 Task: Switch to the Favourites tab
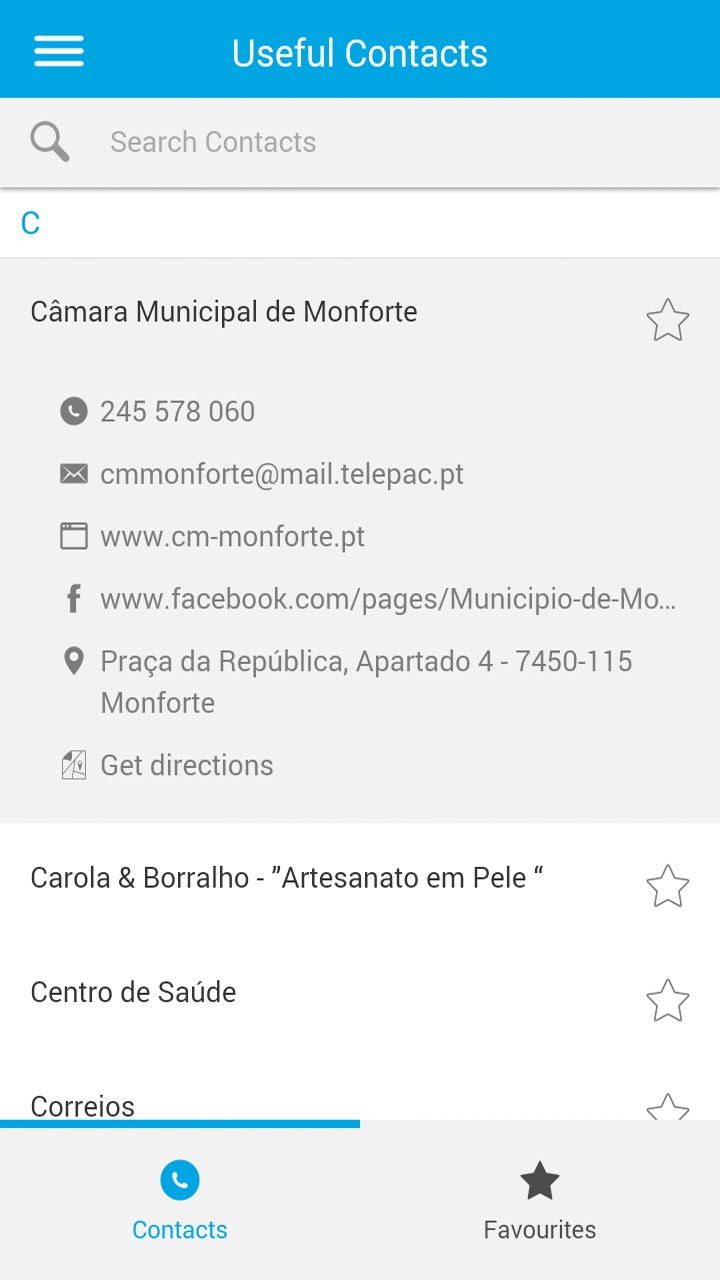coord(540,1200)
